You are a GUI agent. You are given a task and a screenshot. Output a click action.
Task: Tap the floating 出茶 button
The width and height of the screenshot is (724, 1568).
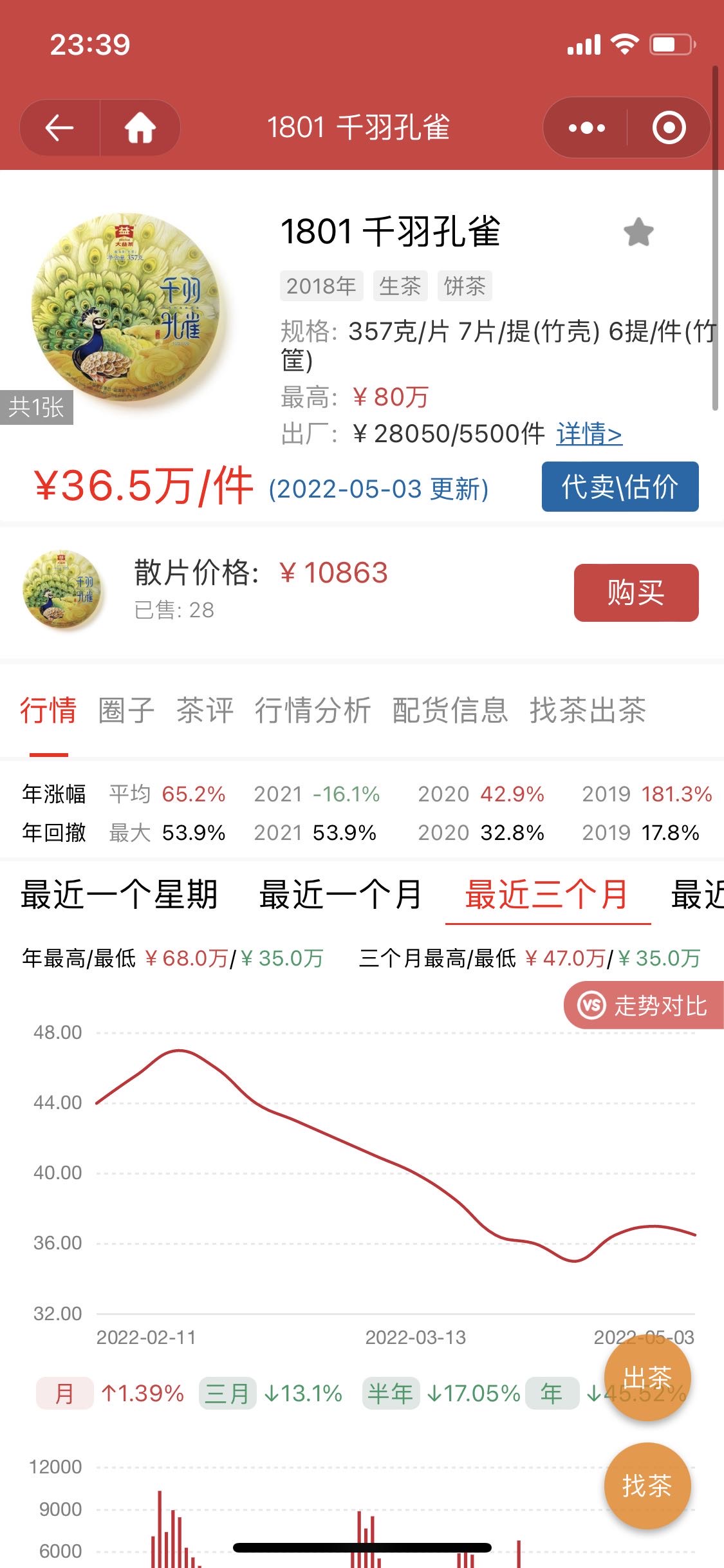tap(647, 1378)
